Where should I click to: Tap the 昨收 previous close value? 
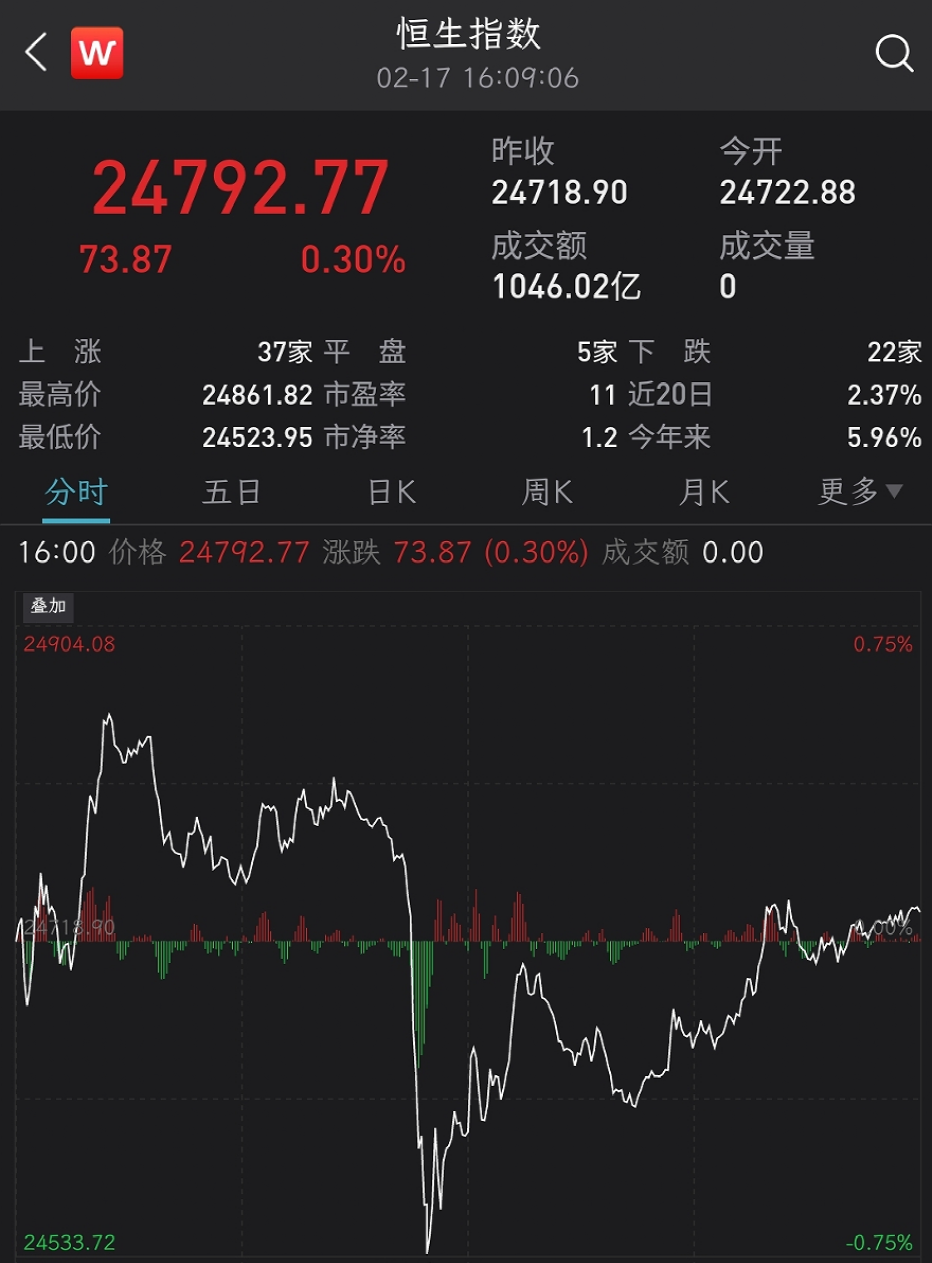point(560,191)
